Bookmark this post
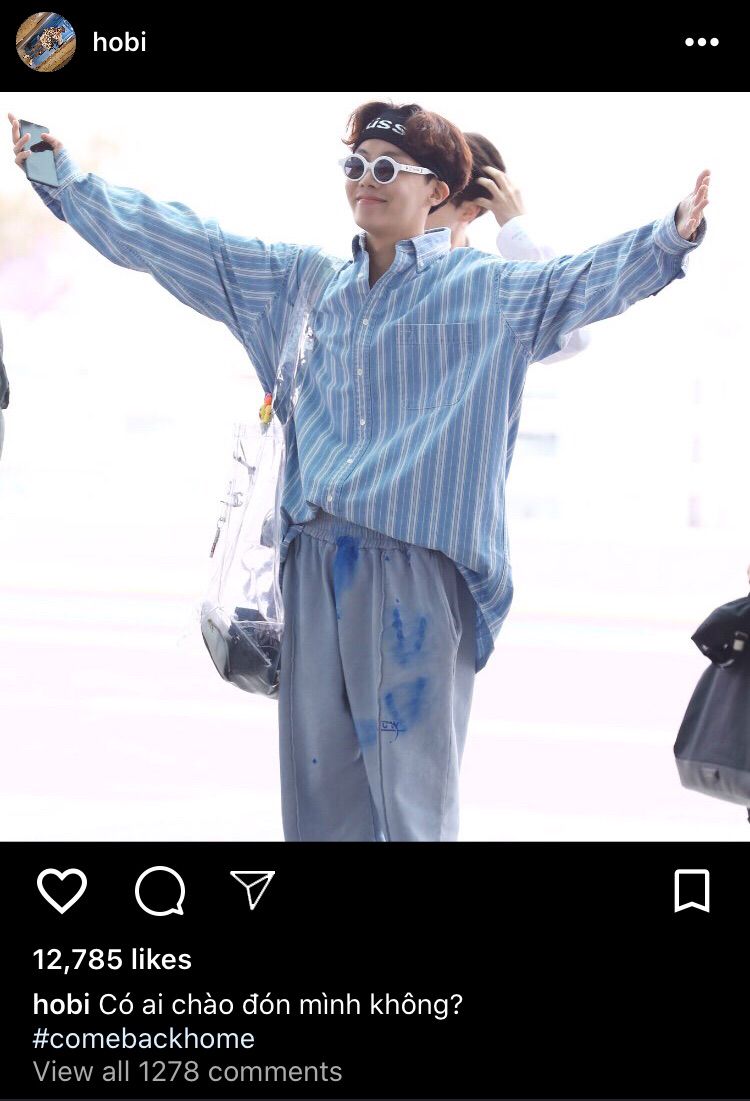 pyautogui.click(x=692, y=890)
